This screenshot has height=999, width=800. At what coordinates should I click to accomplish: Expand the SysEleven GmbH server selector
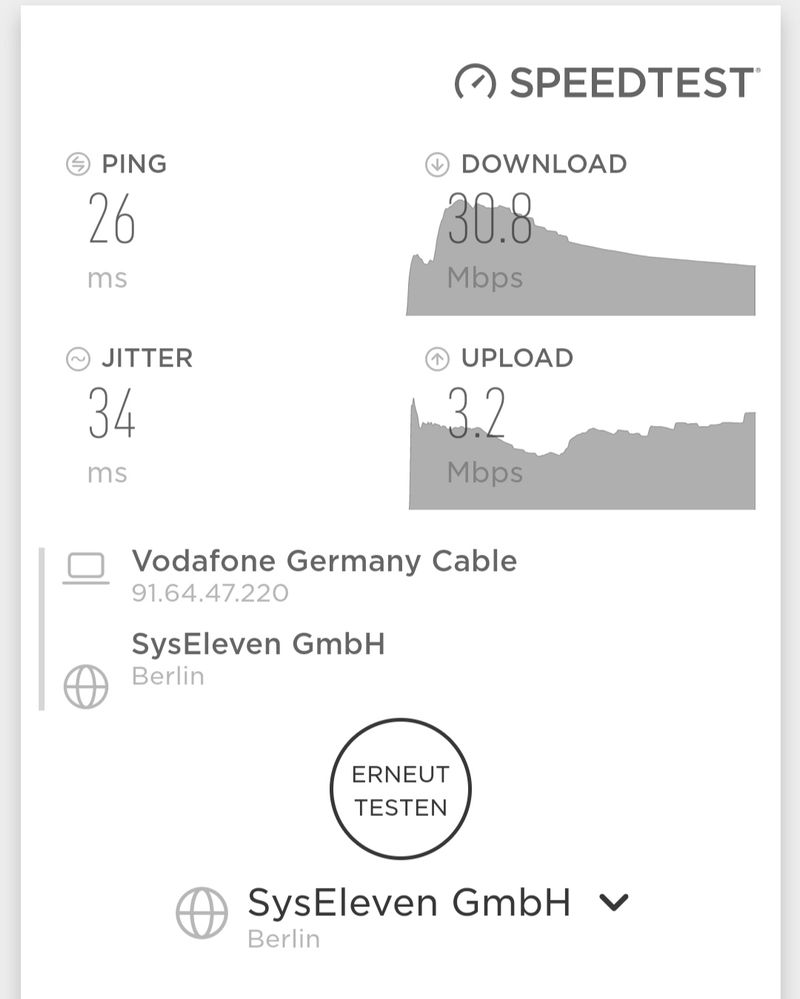point(613,903)
